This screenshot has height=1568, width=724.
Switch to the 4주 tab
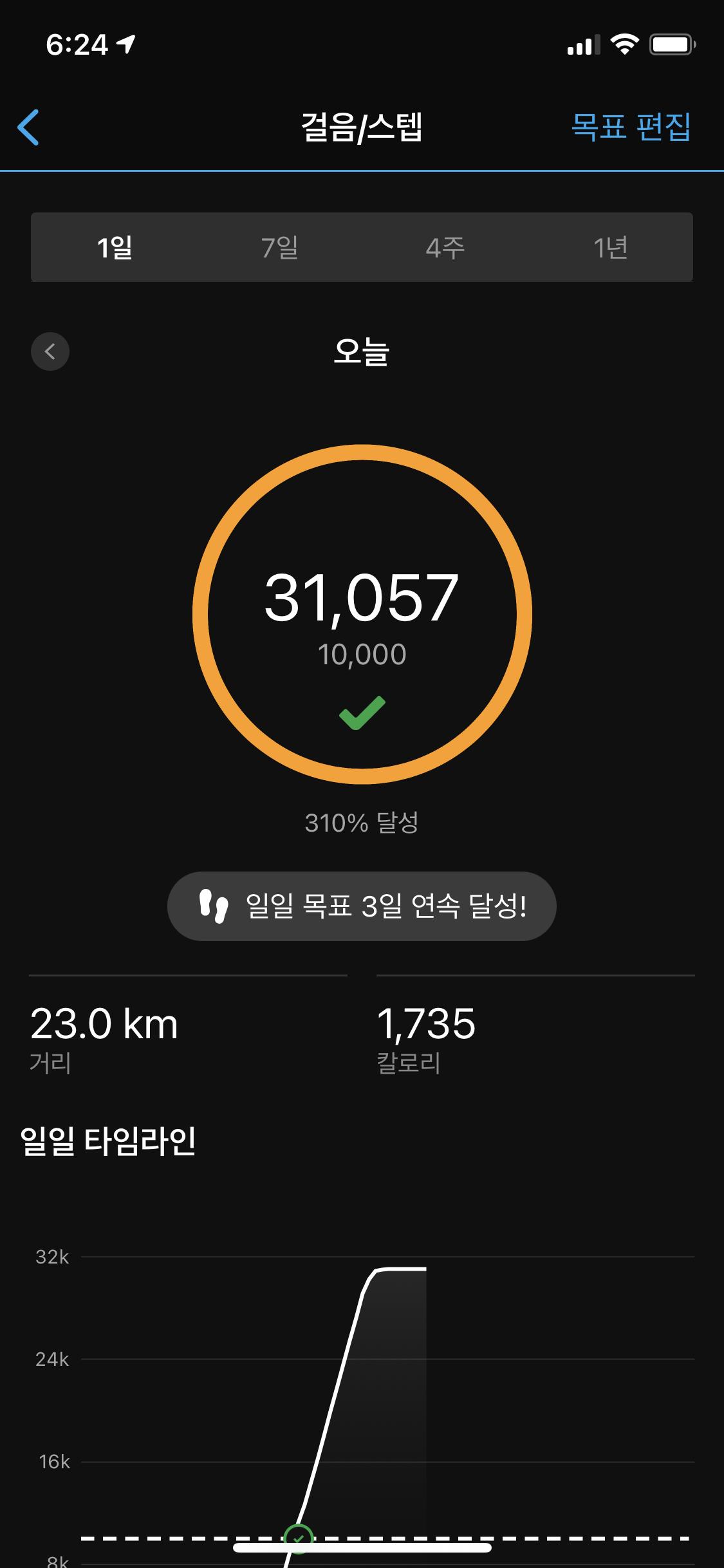[x=445, y=247]
